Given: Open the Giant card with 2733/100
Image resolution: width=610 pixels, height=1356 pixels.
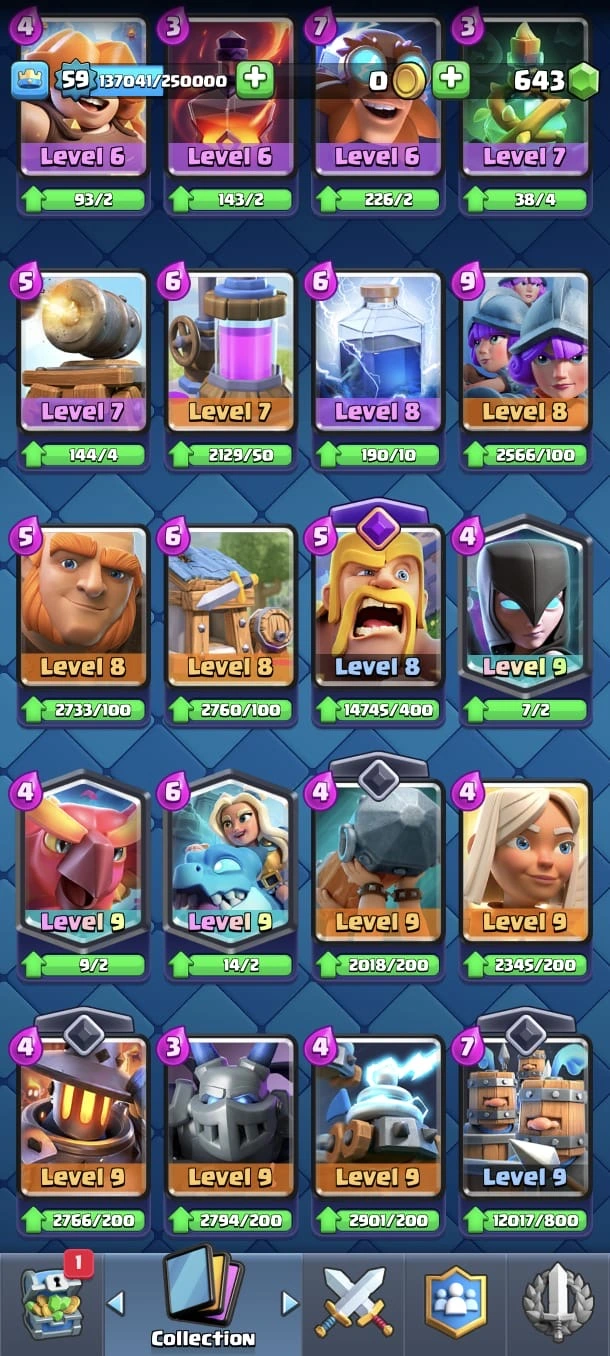Looking at the screenshot, I should [84, 605].
